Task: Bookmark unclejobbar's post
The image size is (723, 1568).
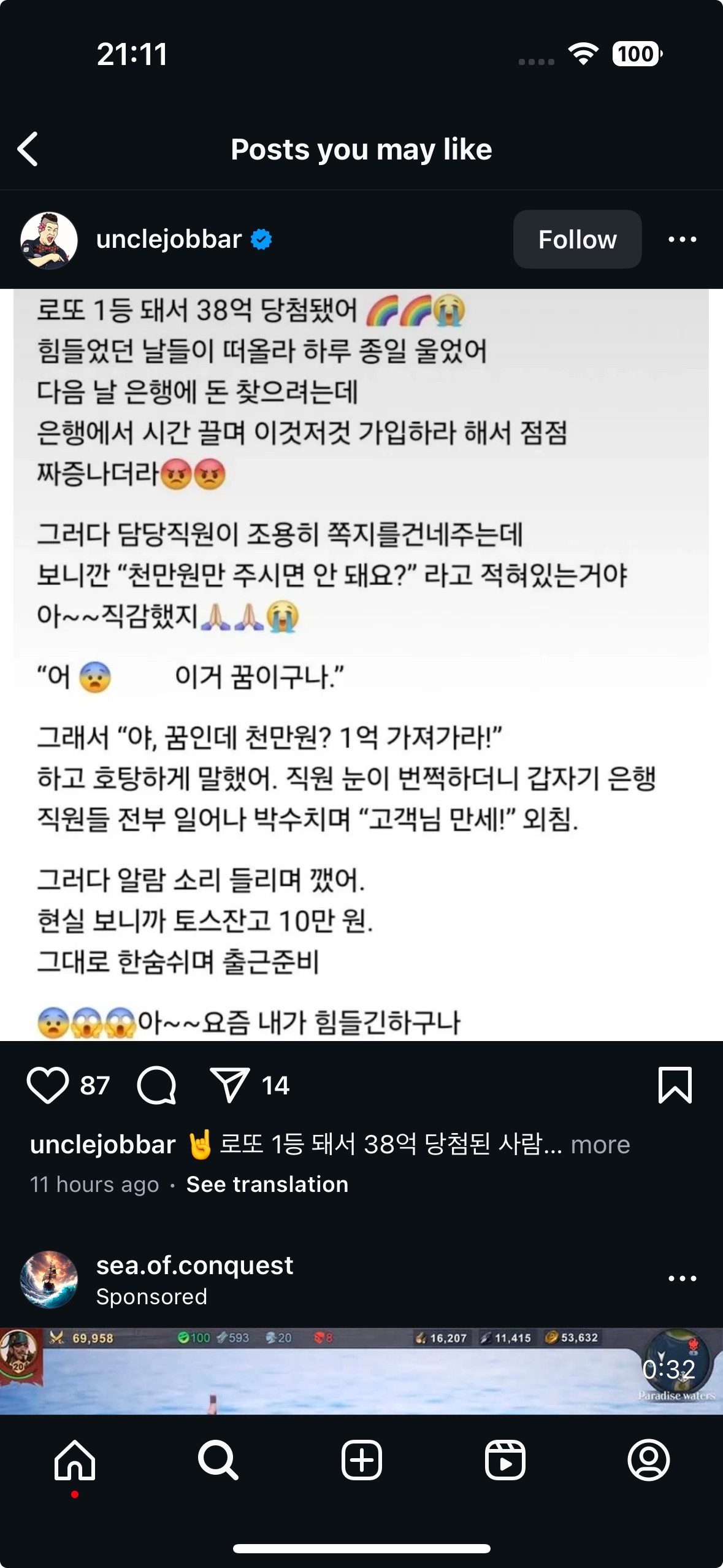Action: click(675, 1085)
